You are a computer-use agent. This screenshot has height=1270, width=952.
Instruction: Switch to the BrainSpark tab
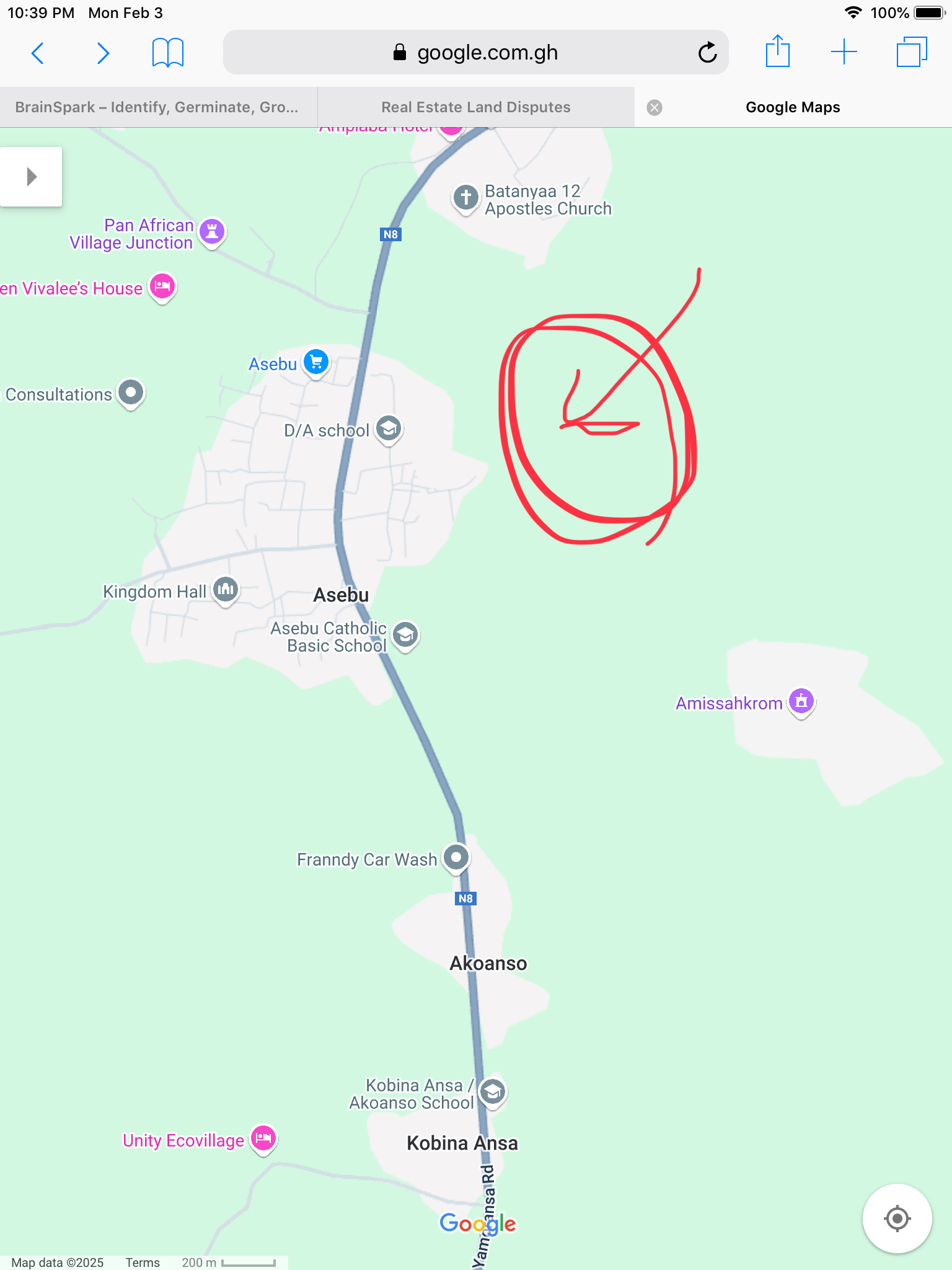click(x=157, y=107)
